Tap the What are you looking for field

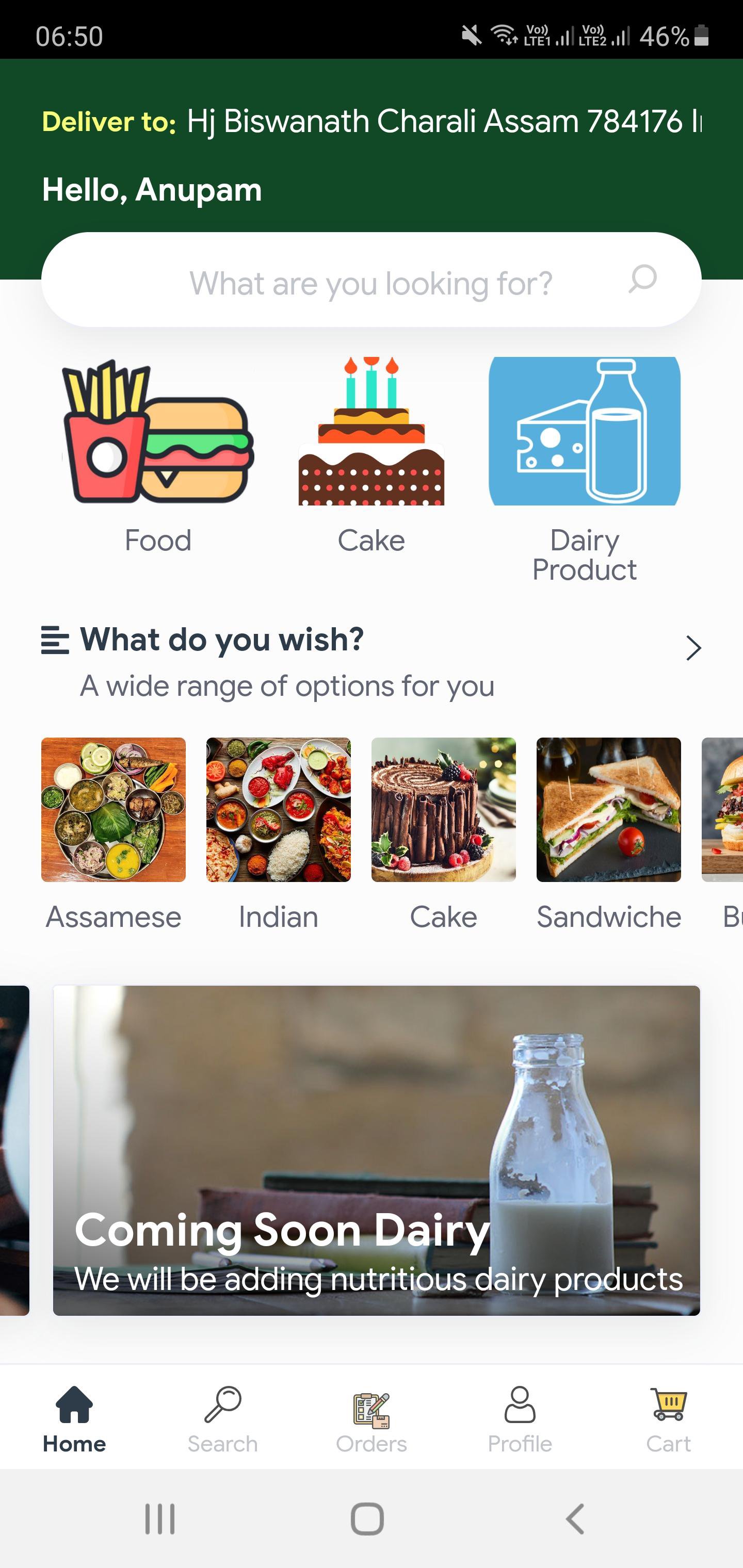tap(369, 282)
